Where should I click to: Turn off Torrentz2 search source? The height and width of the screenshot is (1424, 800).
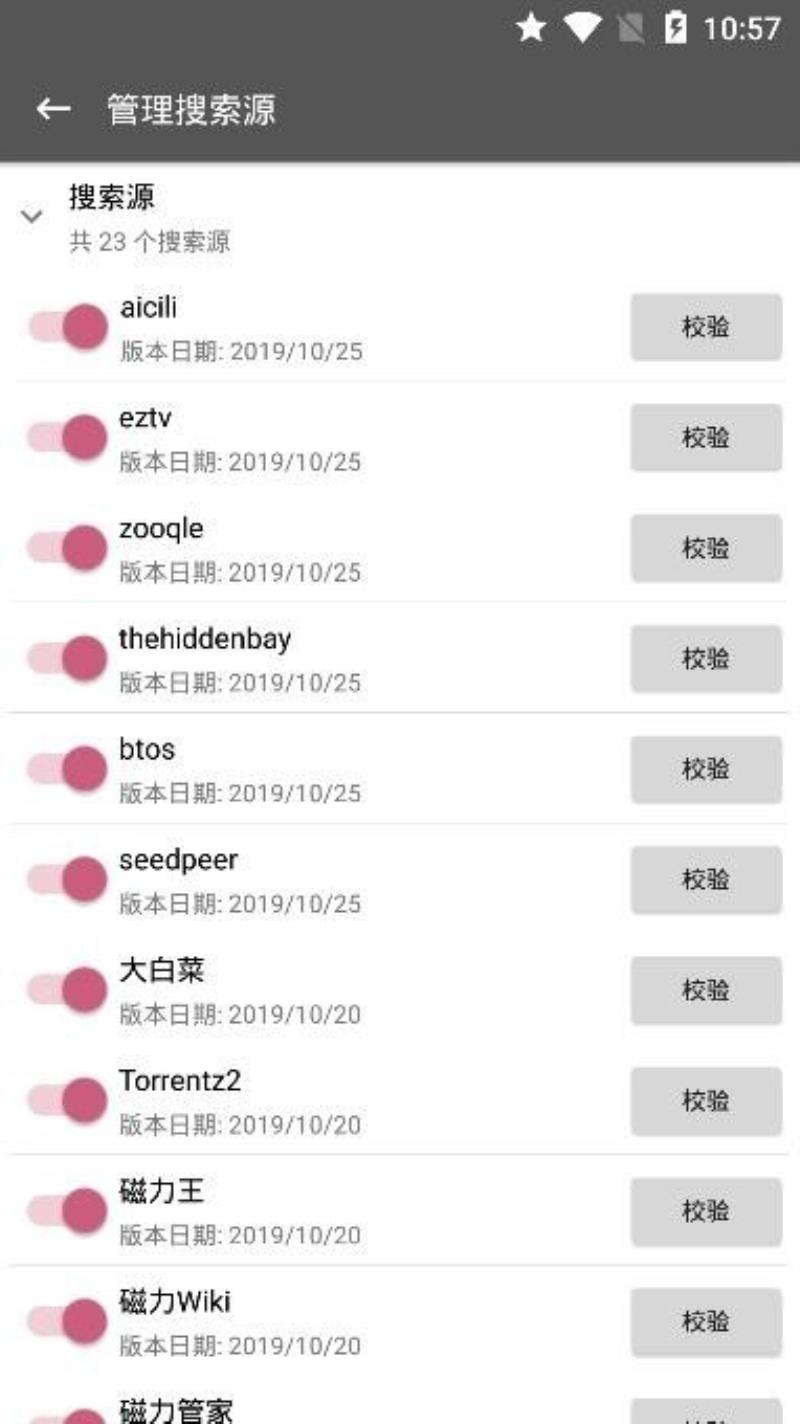pyautogui.click(x=68, y=1101)
